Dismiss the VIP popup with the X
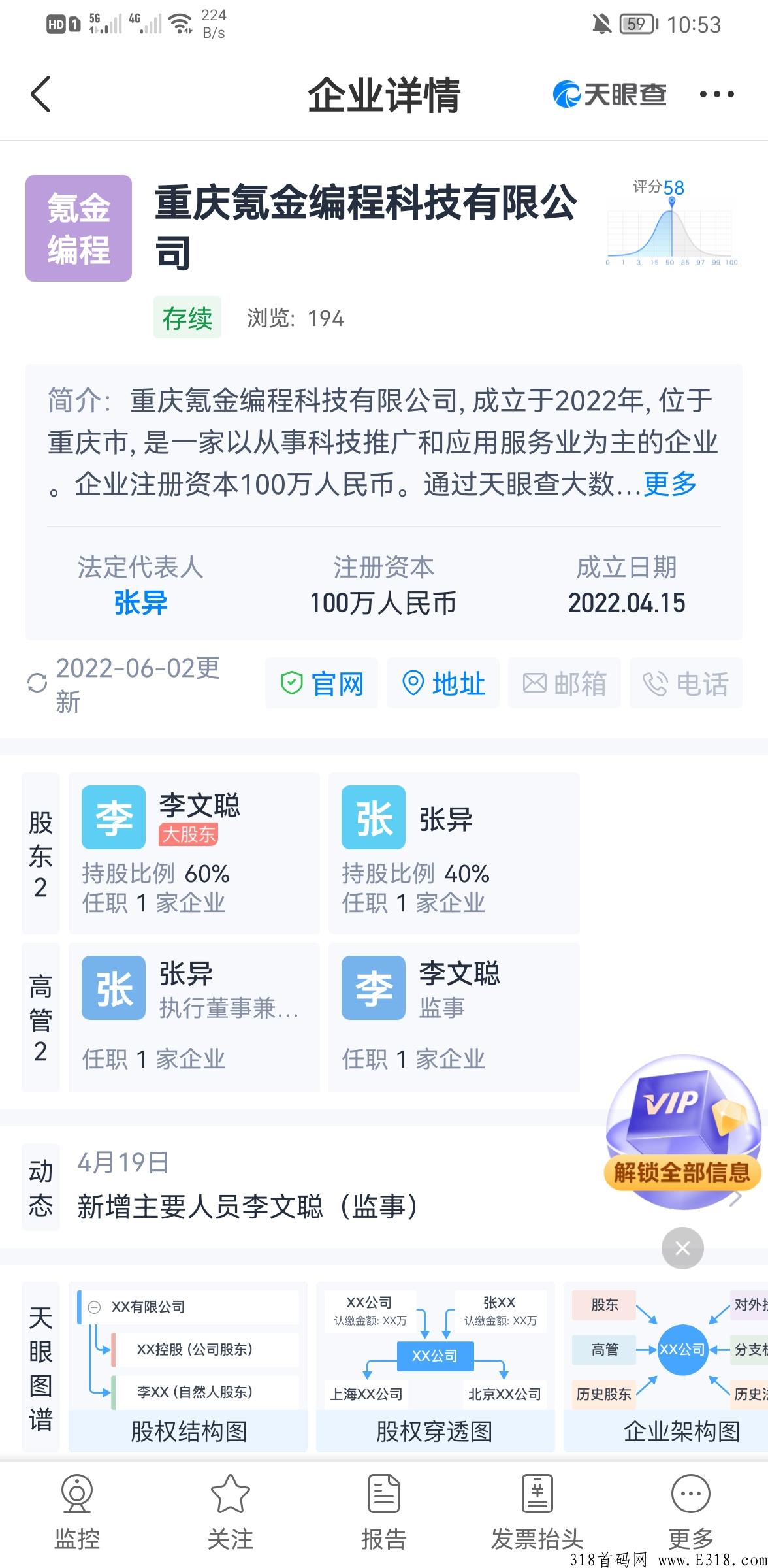The height and width of the screenshot is (1568, 768). [x=681, y=1247]
